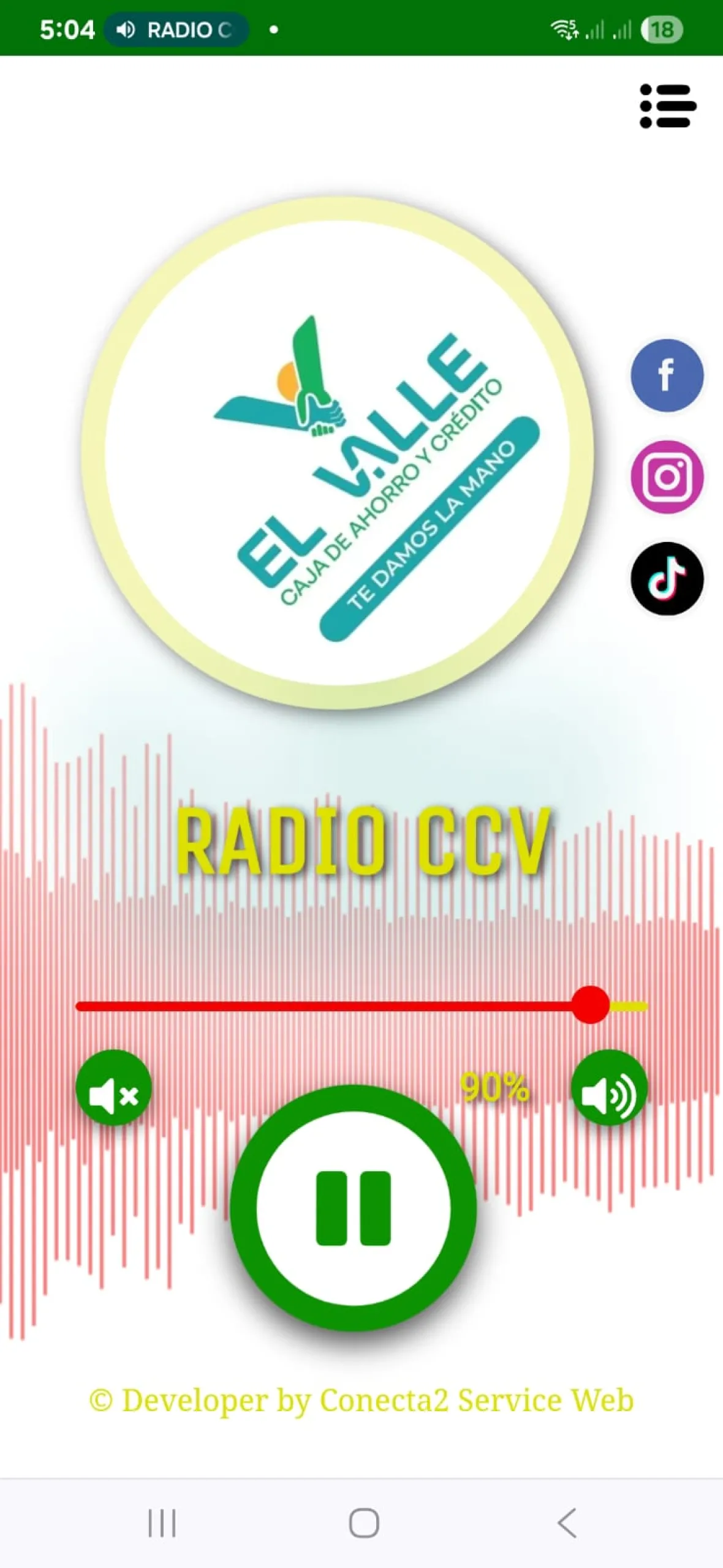Pause the Radio CCV stream

click(354, 1208)
